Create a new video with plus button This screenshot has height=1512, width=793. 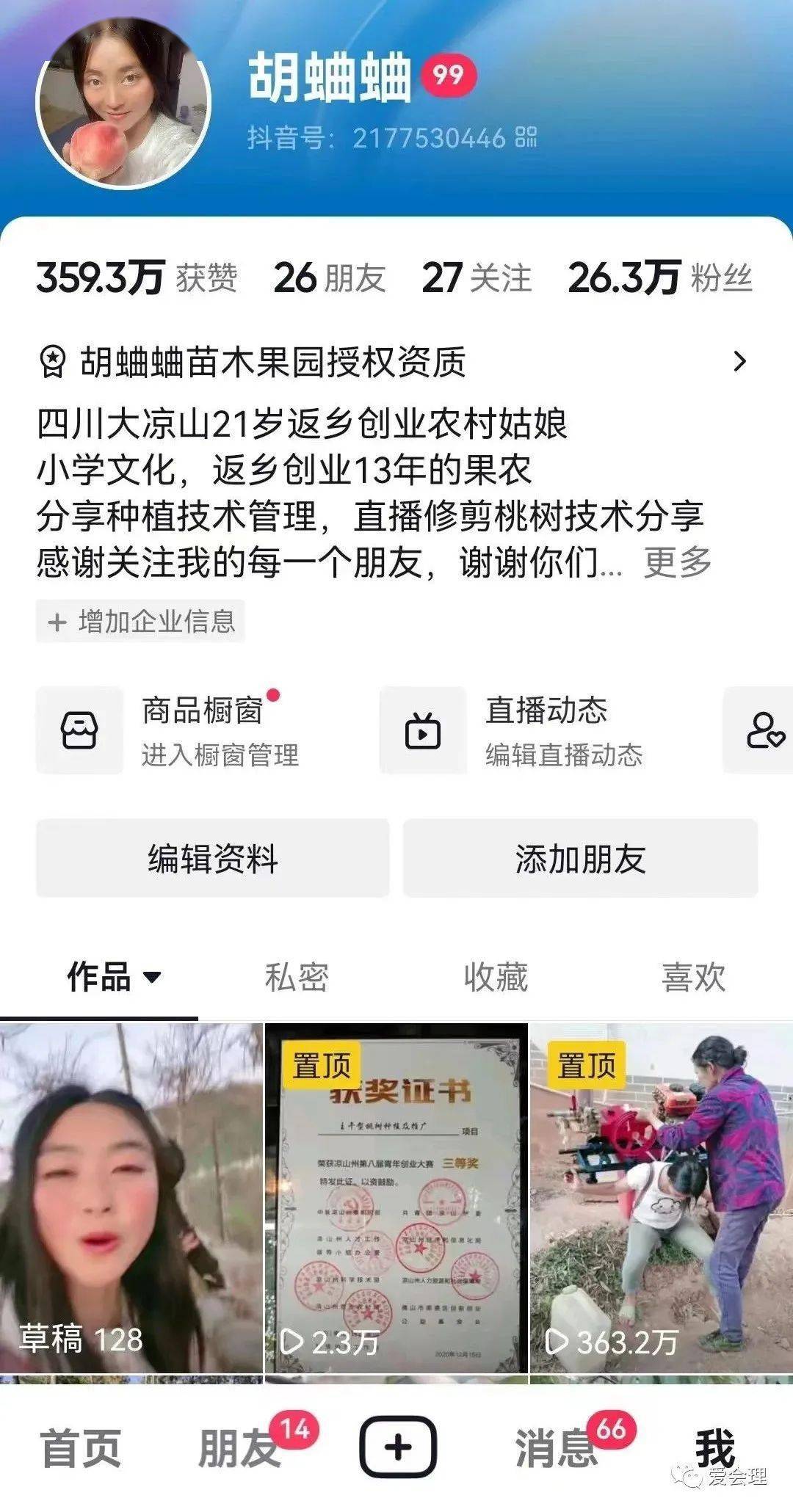click(398, 1447)
